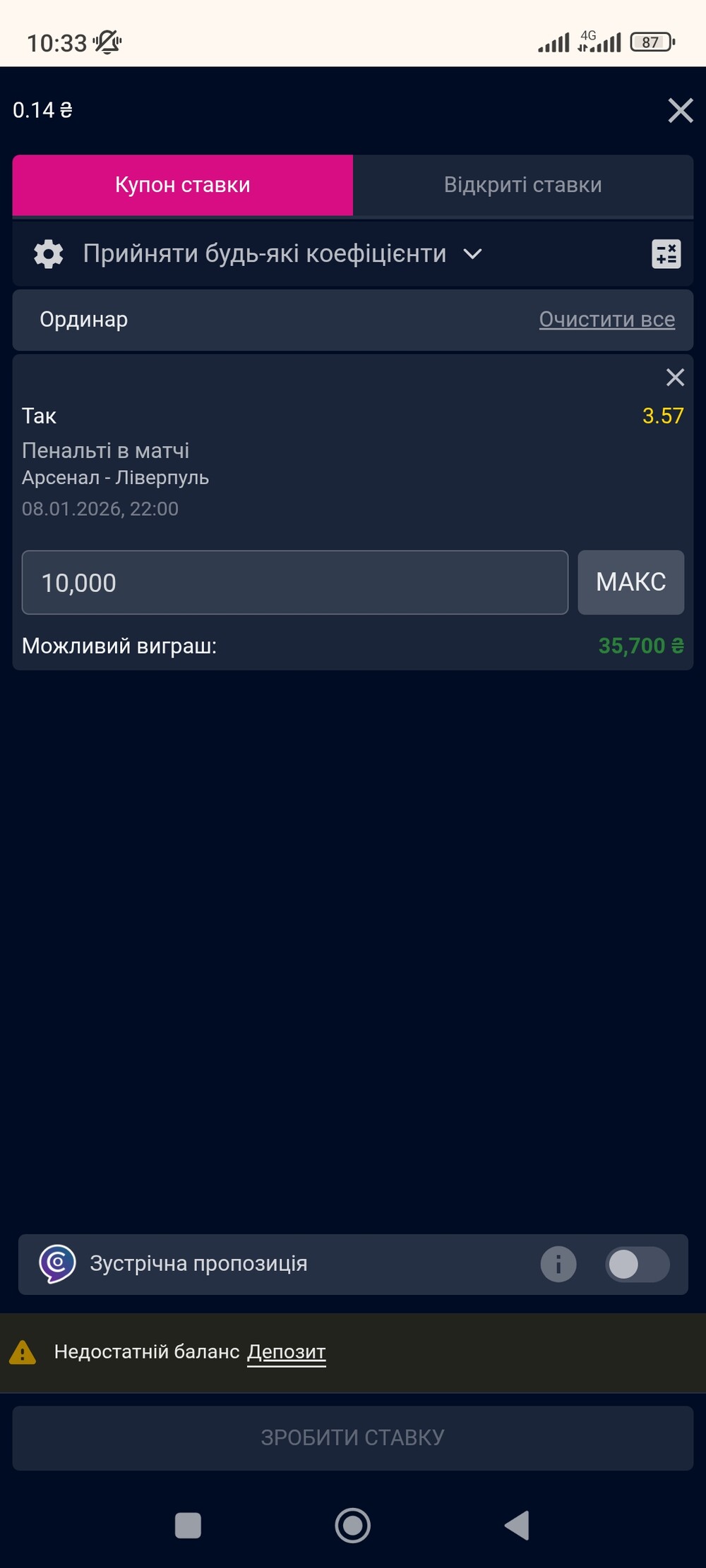706x1568 pixels.
Task: Open the Депозит link
Action: pyautogui.click(x=286, y=1352)
